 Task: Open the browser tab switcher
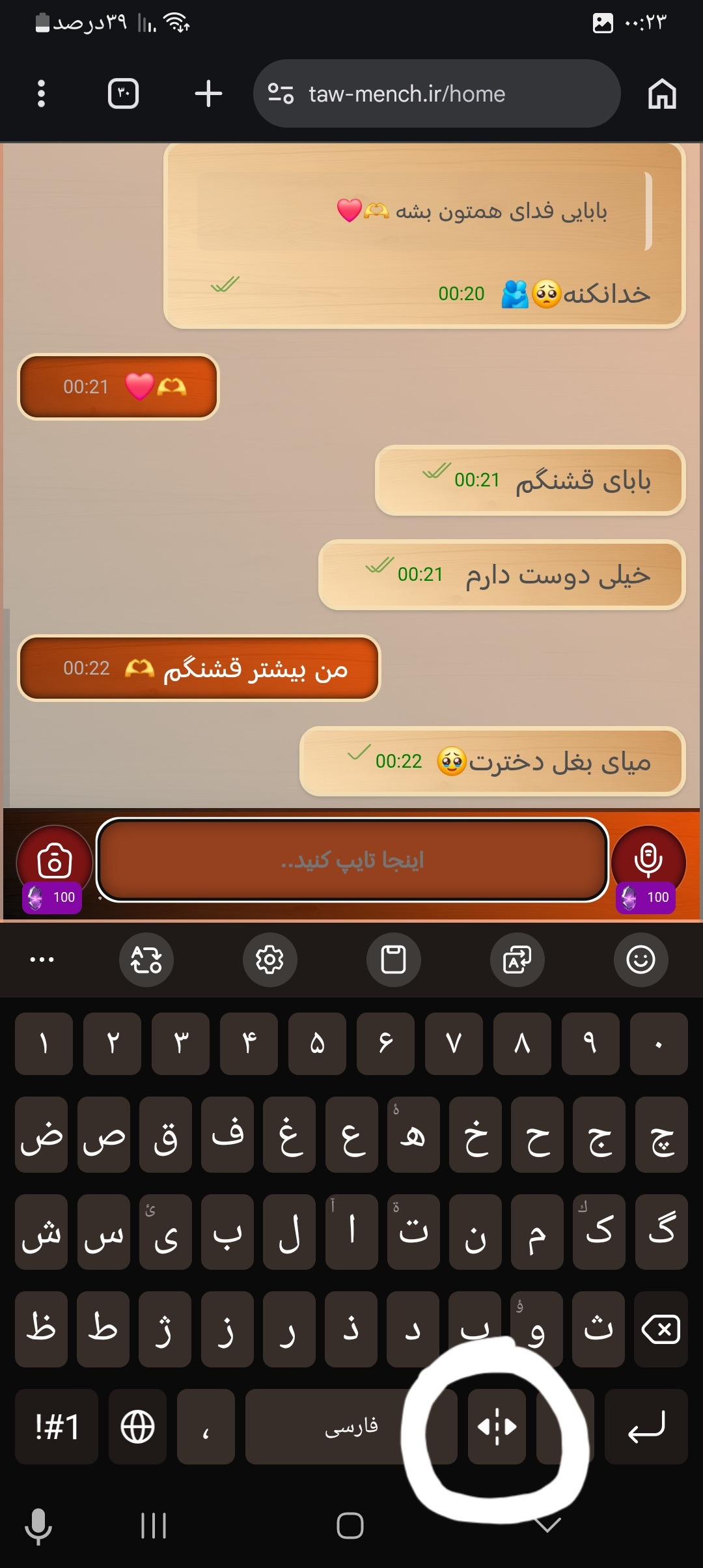point(123,94)
